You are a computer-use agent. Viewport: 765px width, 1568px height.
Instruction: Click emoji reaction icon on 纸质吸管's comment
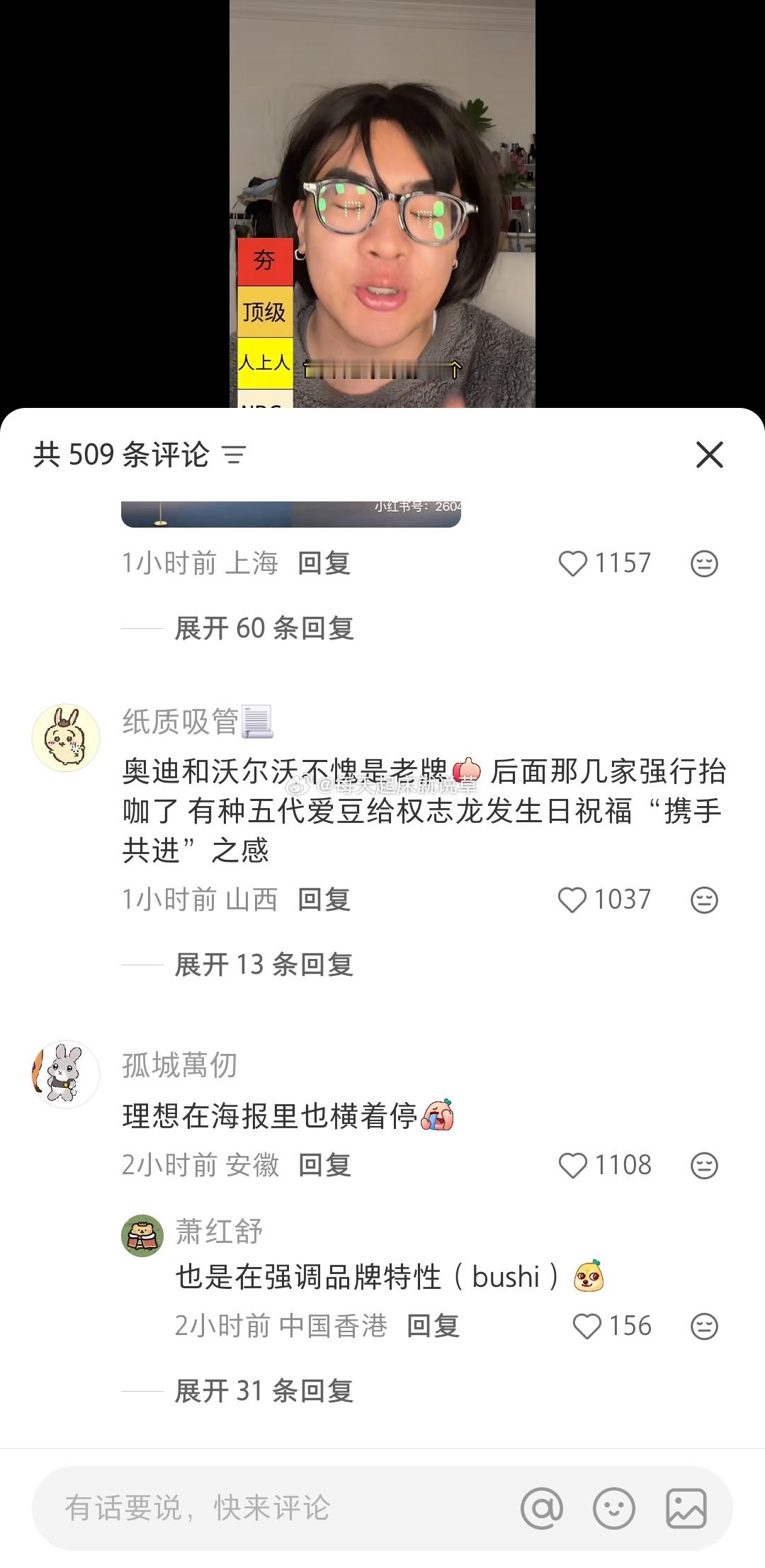(703, 899)
